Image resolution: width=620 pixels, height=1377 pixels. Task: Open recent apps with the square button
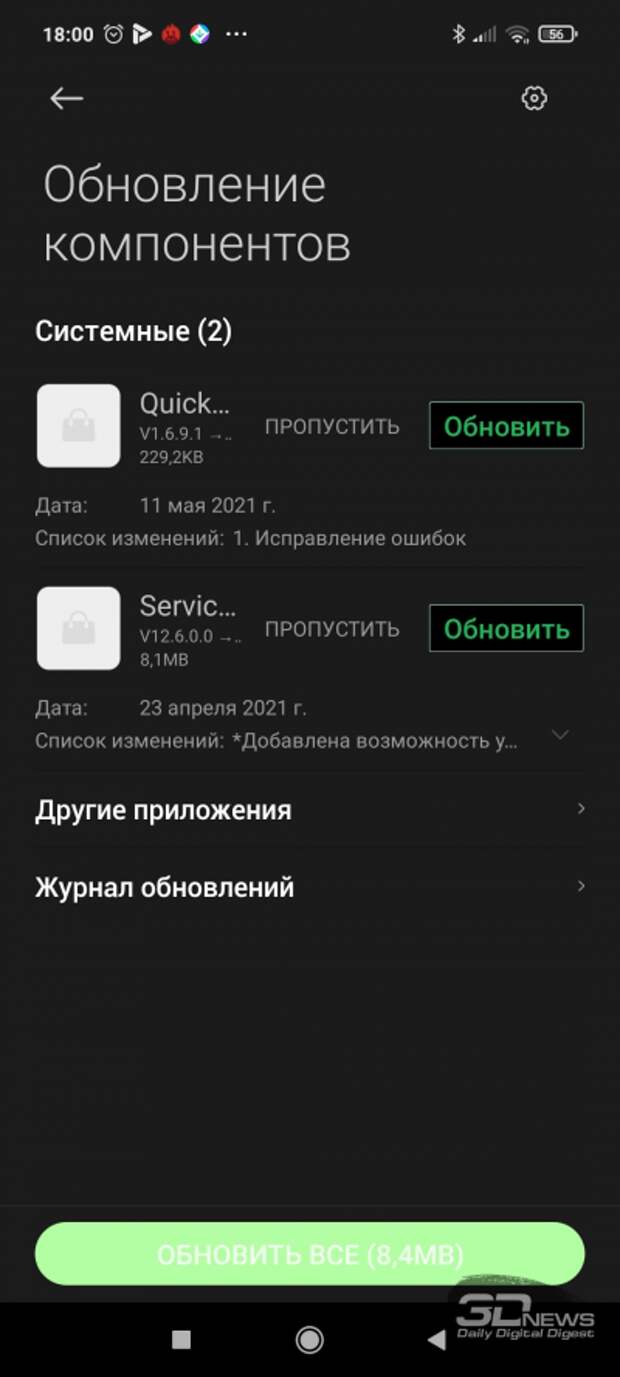point(181,1340)
